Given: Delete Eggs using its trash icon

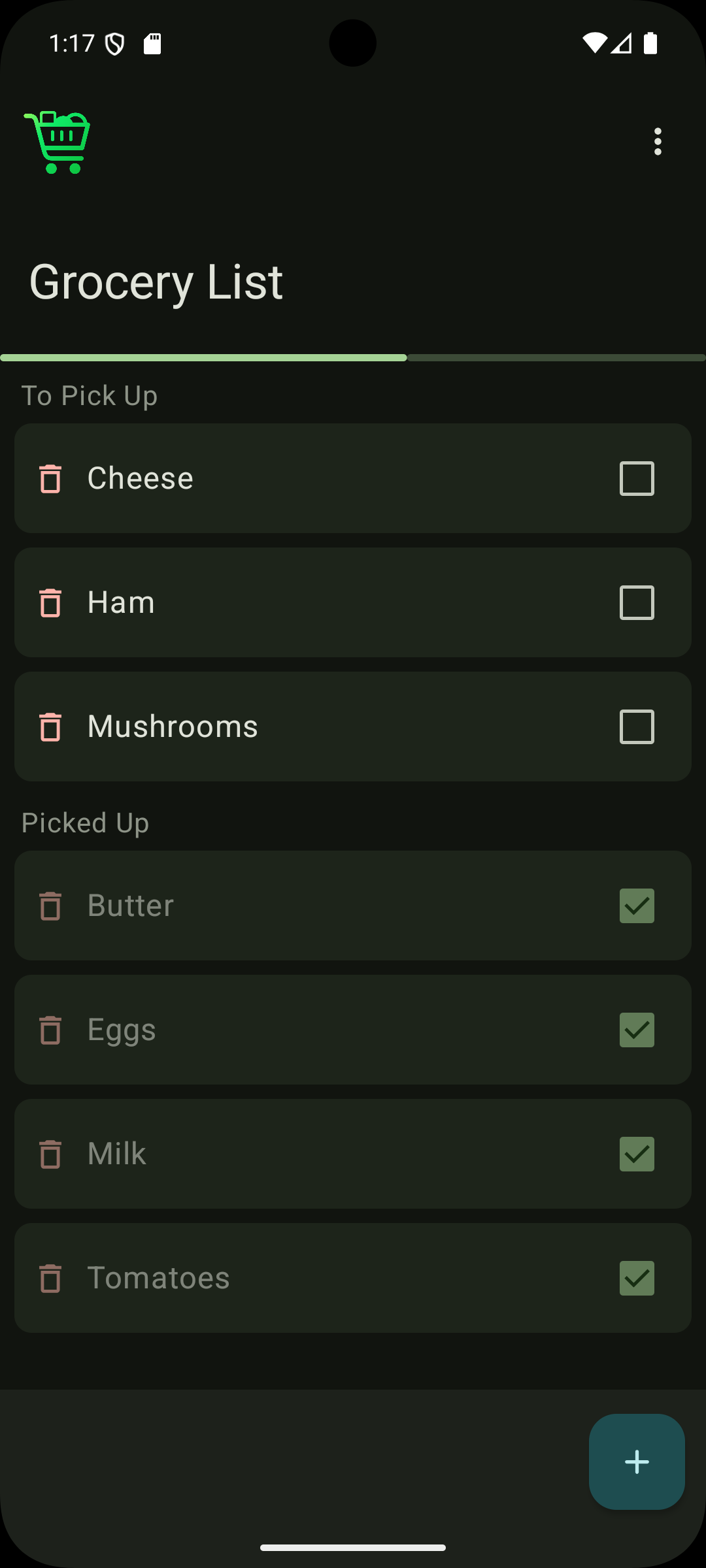Looking at the screenshot, I should coord(52,1030).
